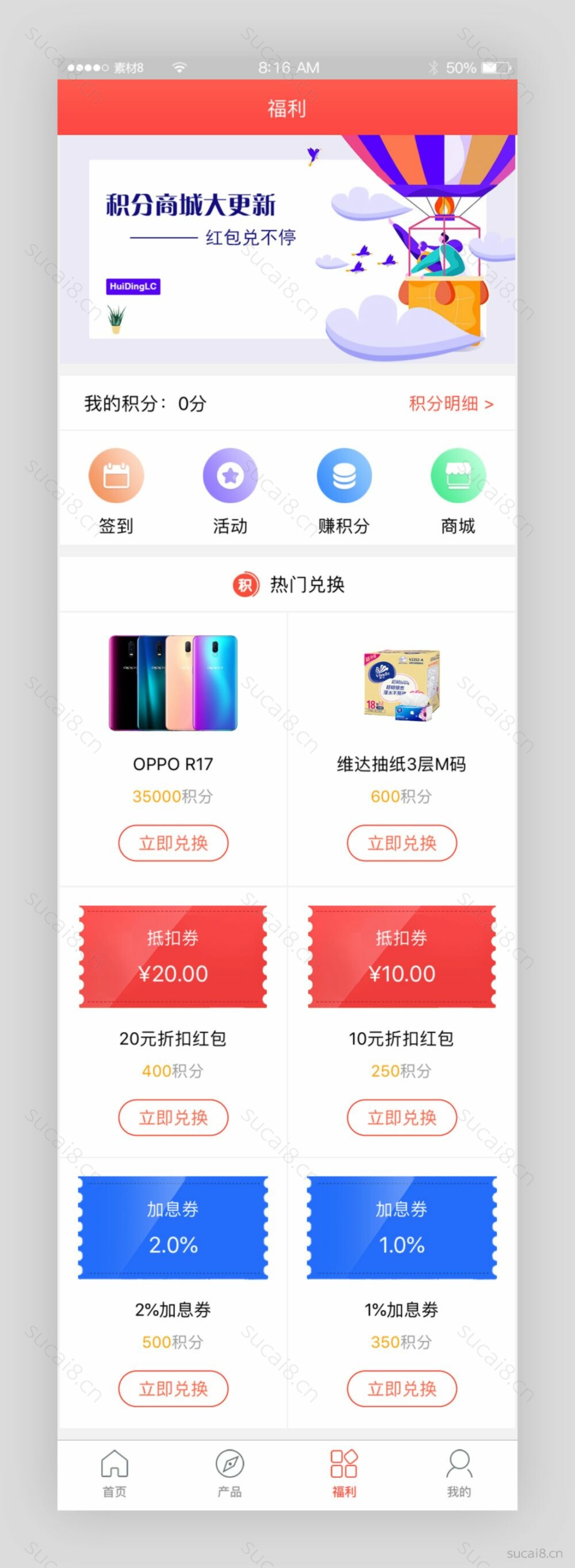Open the 商城 (mall) storefront icon
Image resolution: width=575 pixels, height=1568 pixels.
pos(458,475)
